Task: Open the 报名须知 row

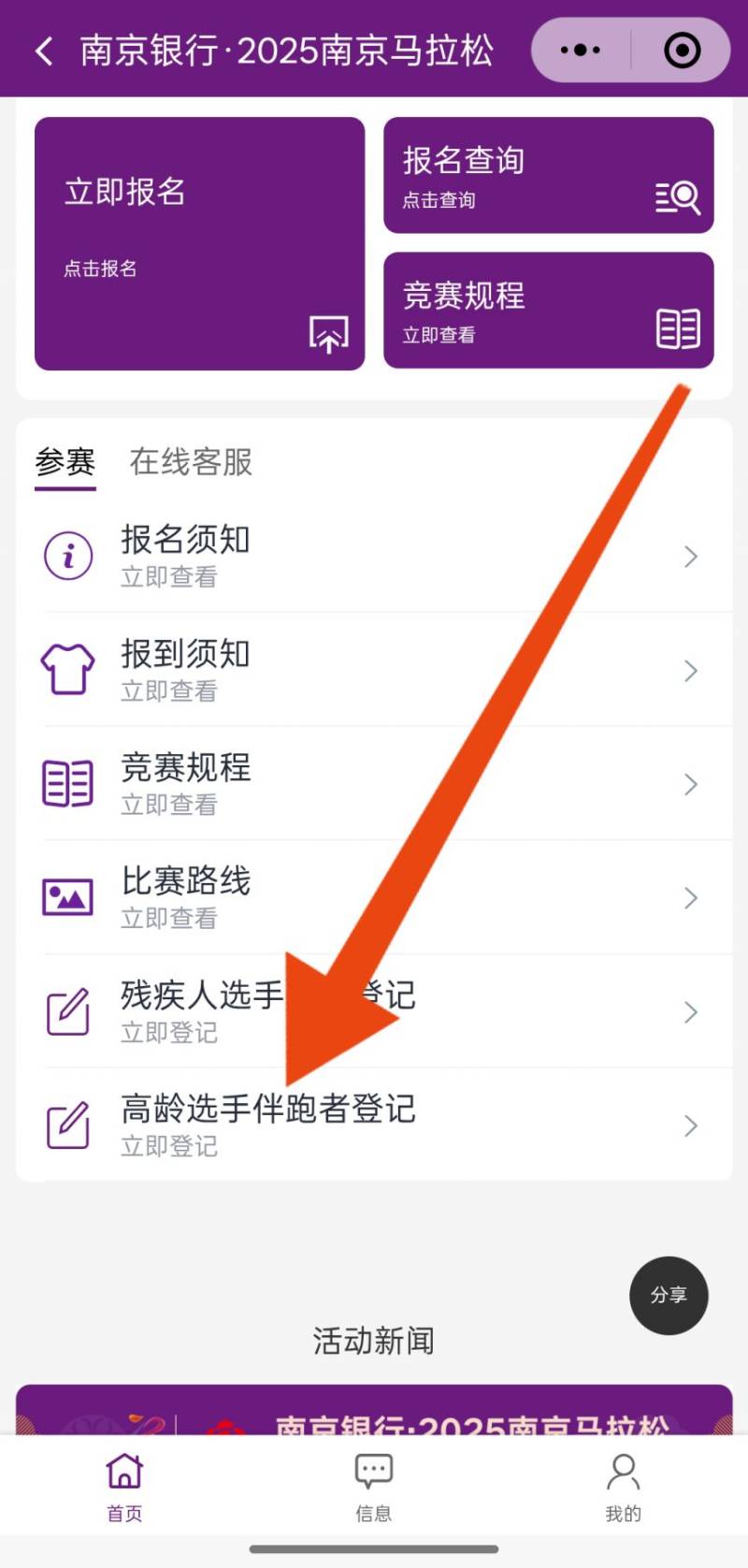Action: (x=374, y=556)
